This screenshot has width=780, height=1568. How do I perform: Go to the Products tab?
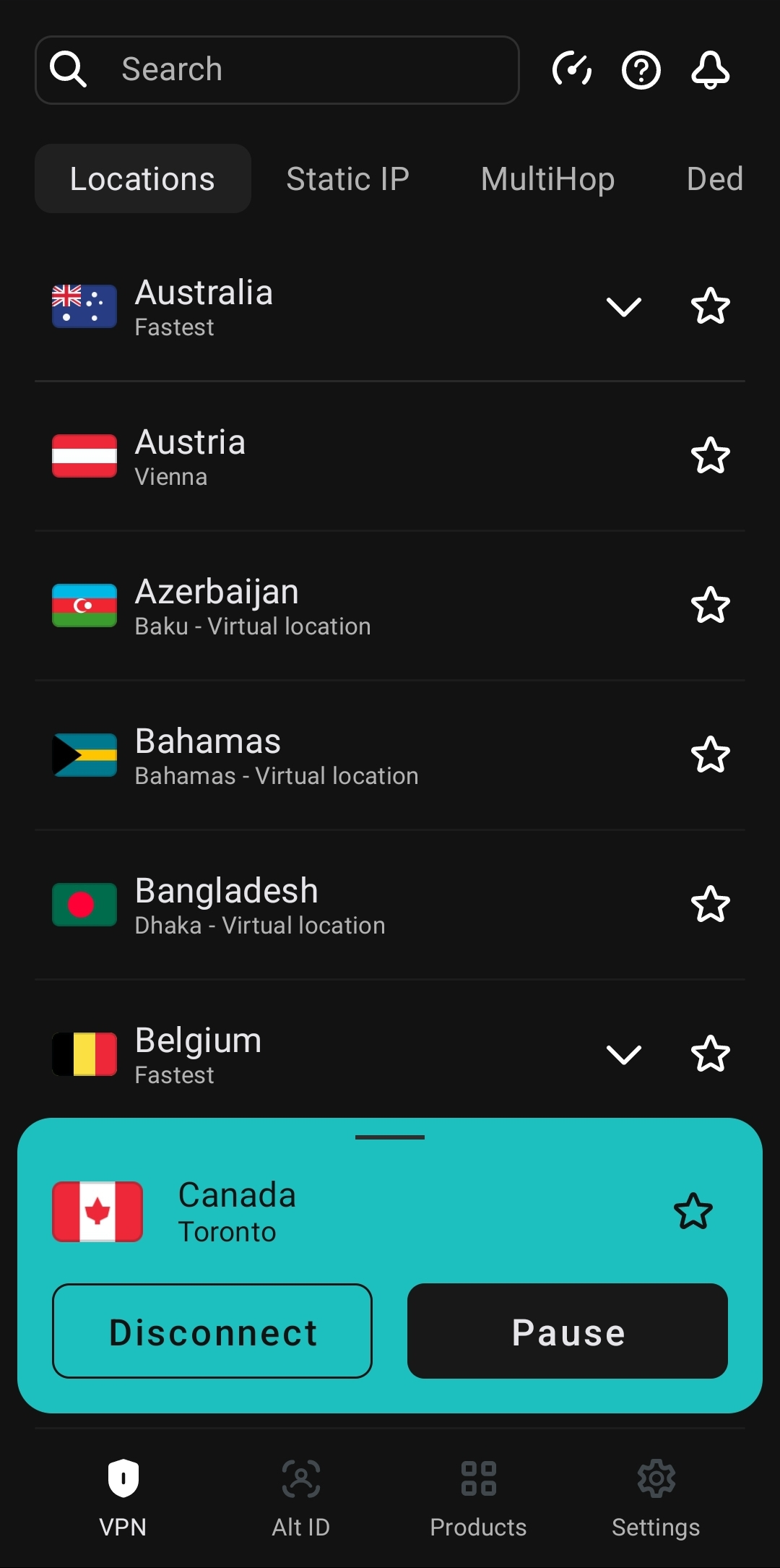[x=478, y=1496]
